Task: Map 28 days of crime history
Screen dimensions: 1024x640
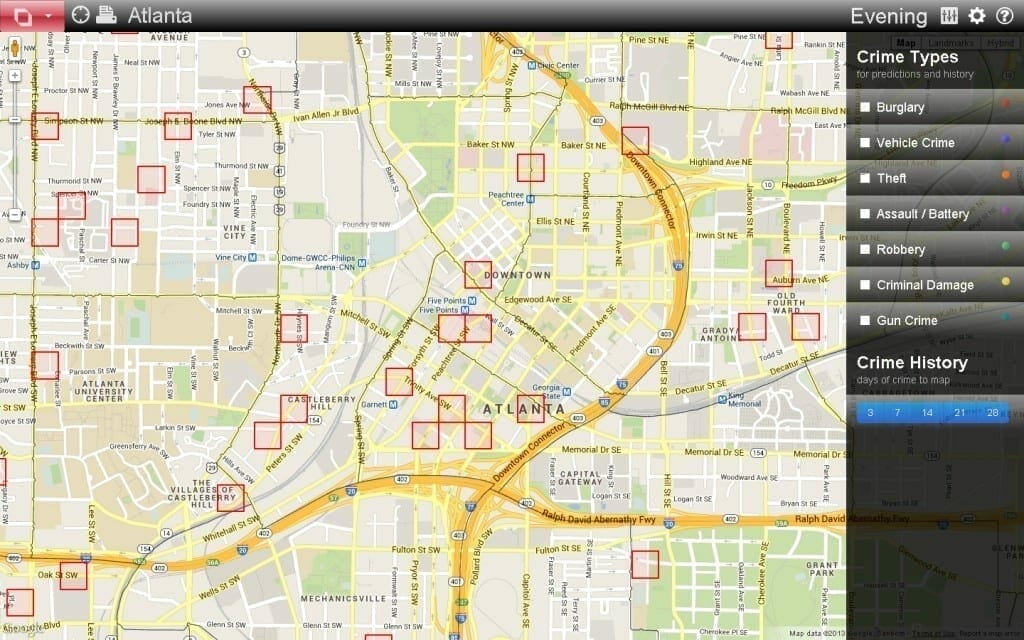Action: (992, 413)
